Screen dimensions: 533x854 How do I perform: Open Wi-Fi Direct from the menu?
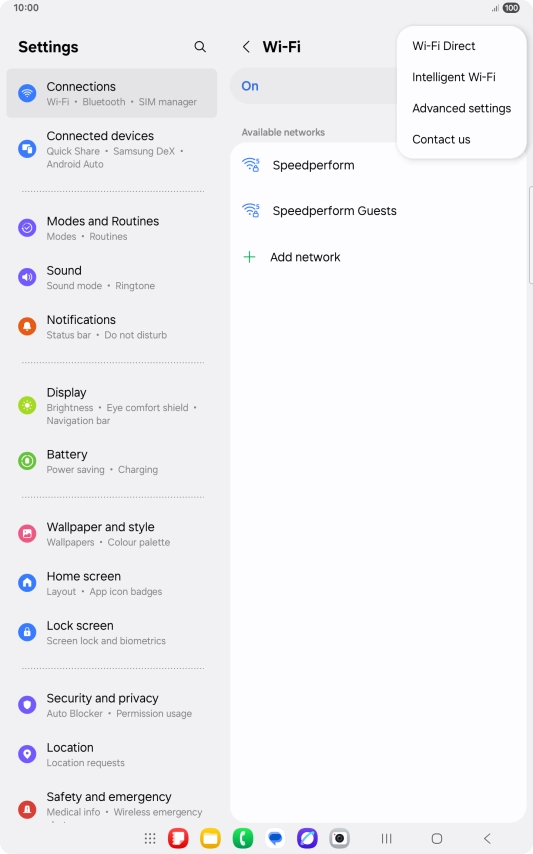pyautogui.click(x=461, y=46)
